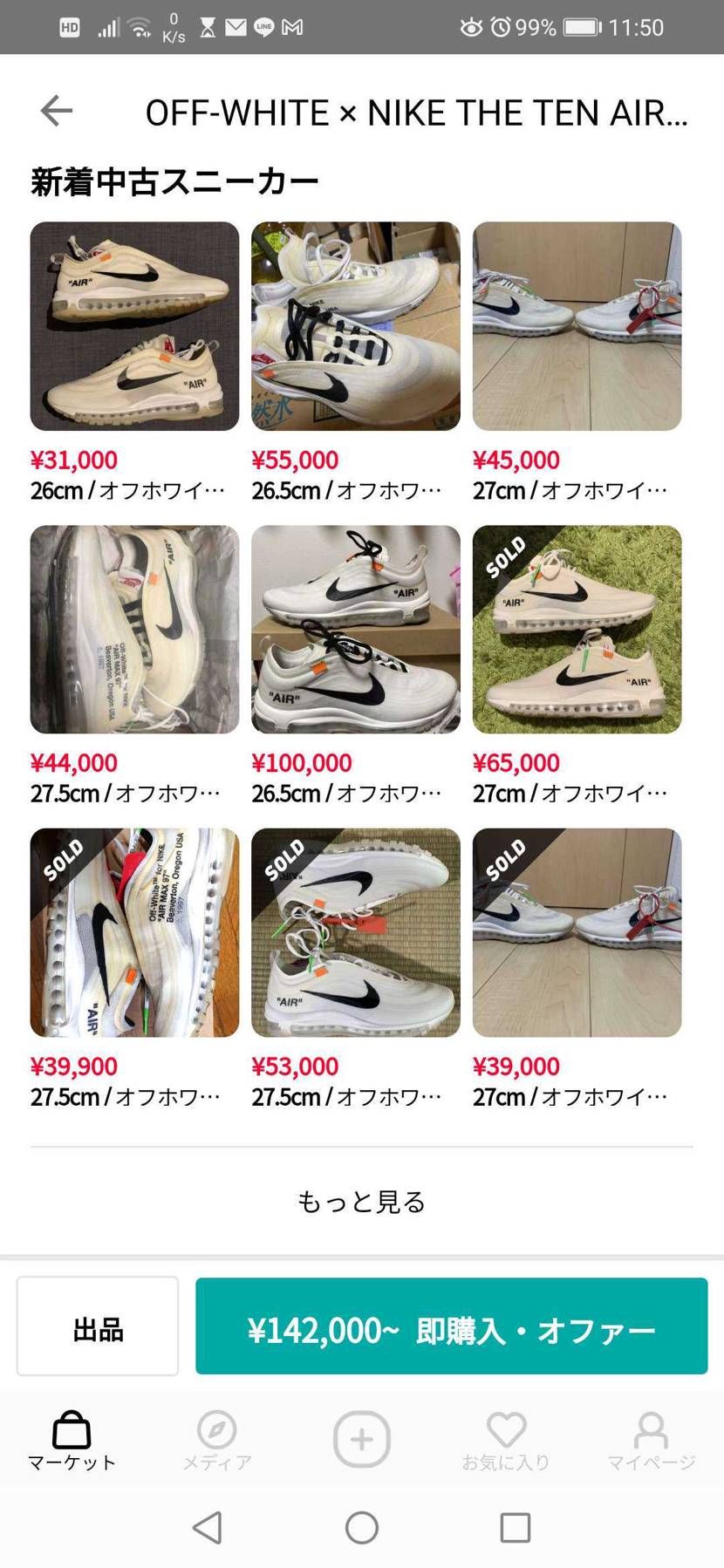This screenshot has height=1568, width=724.
Task: Tap the Android back triangle button
Action: tap(206, 1528)
